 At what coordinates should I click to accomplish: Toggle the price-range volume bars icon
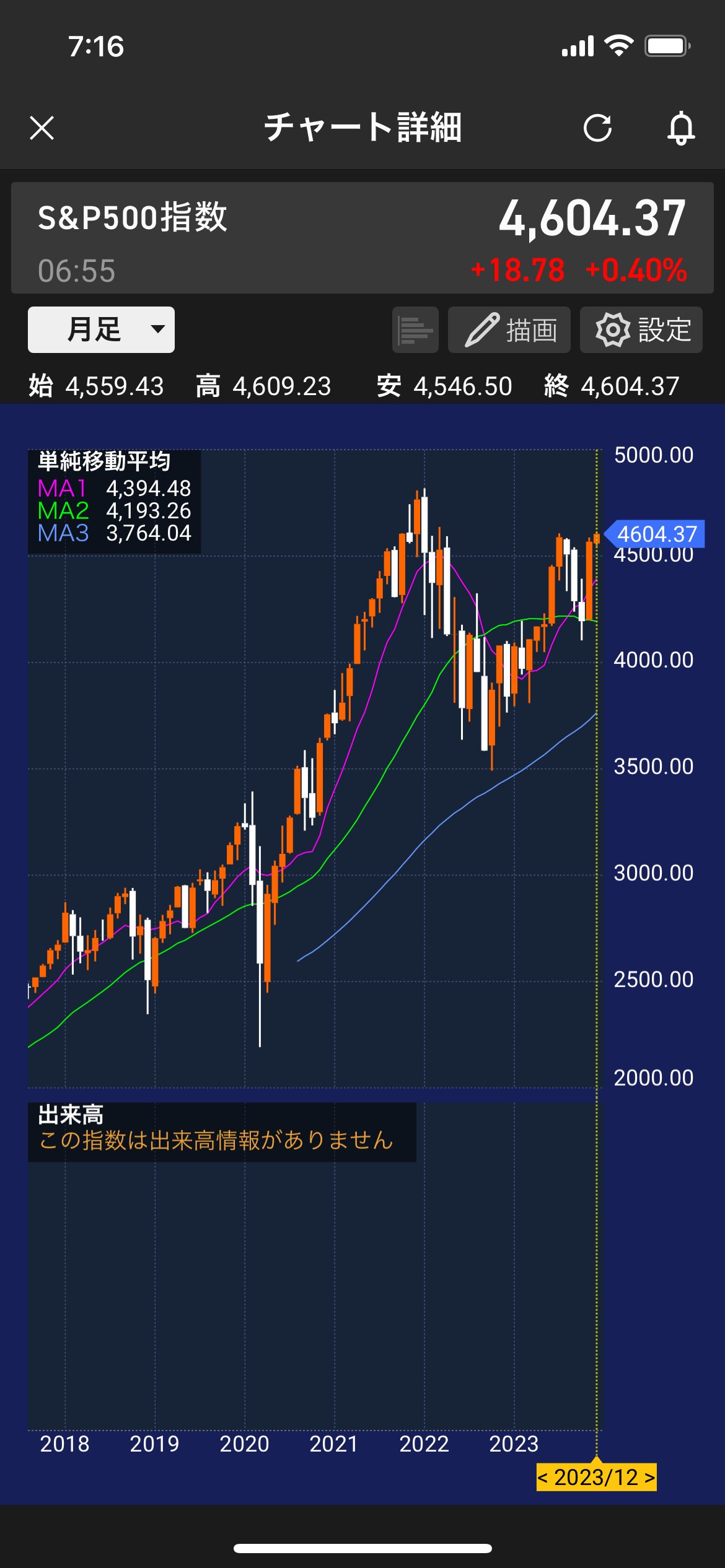415,329
